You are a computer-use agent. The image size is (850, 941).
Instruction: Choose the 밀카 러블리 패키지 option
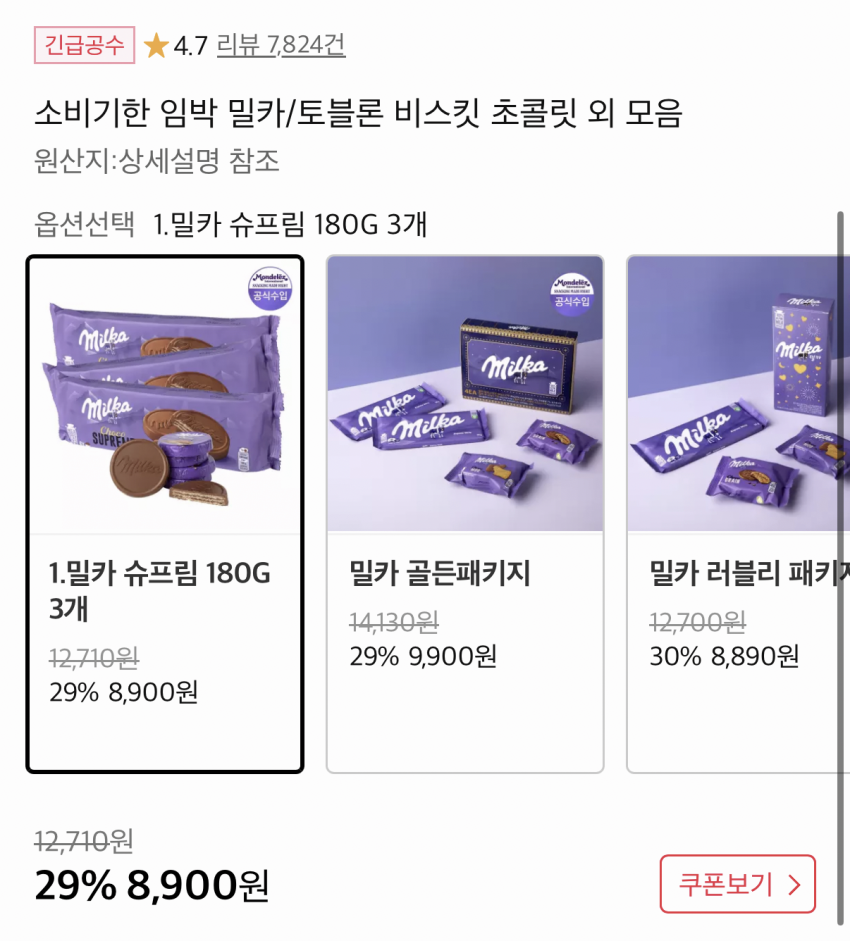pos(738,514)
